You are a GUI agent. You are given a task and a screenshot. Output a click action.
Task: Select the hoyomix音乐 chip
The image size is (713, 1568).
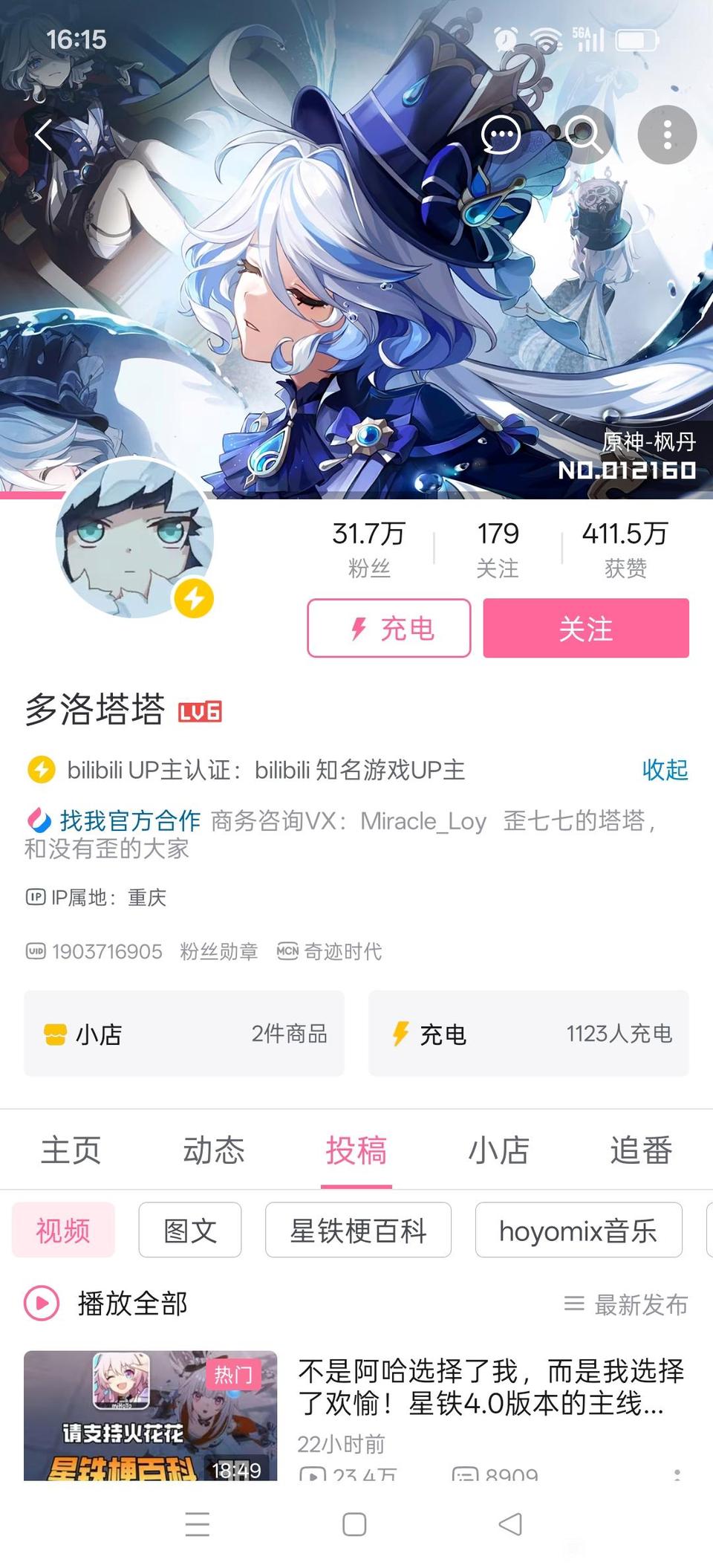click(x=578, y=1231)
